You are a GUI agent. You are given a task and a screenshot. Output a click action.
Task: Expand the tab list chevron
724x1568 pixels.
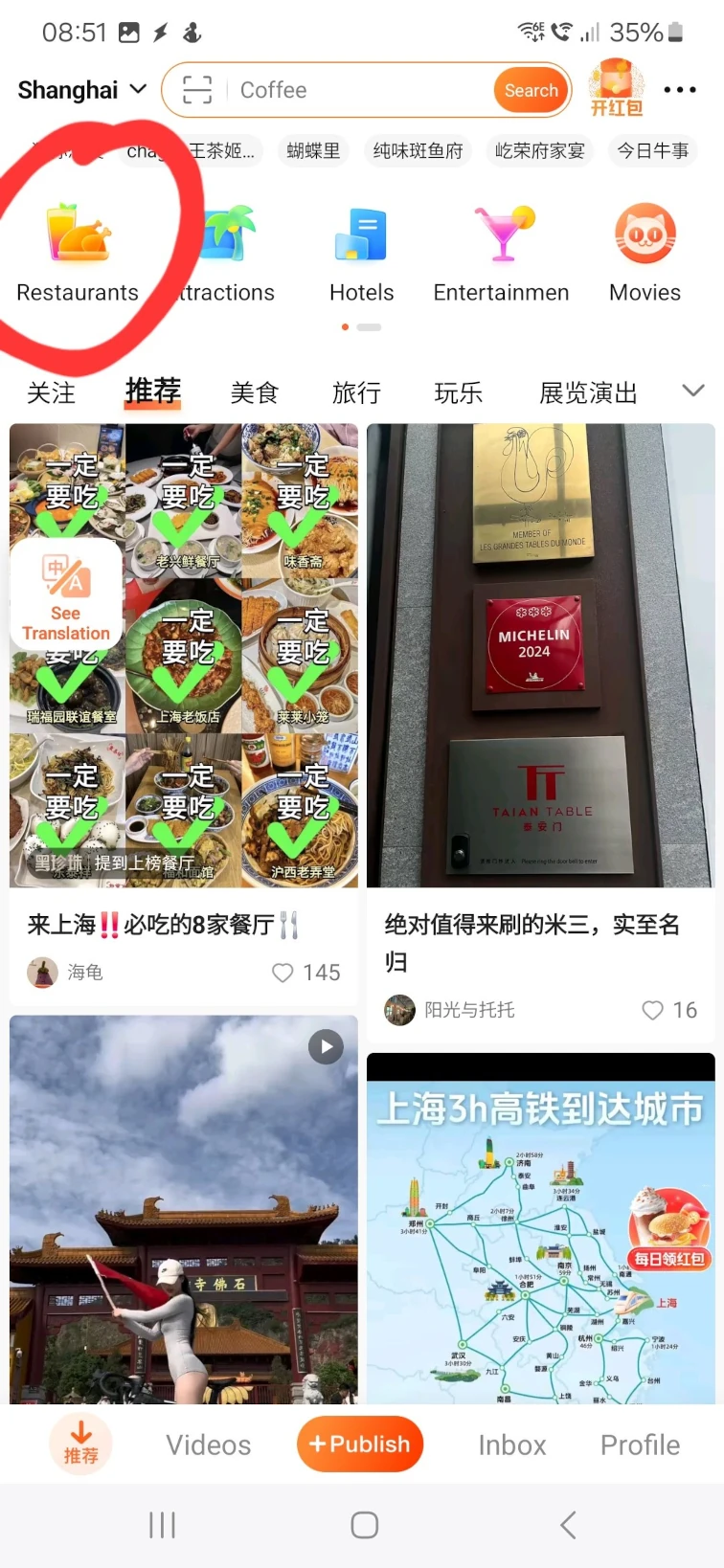coord(692,391)
